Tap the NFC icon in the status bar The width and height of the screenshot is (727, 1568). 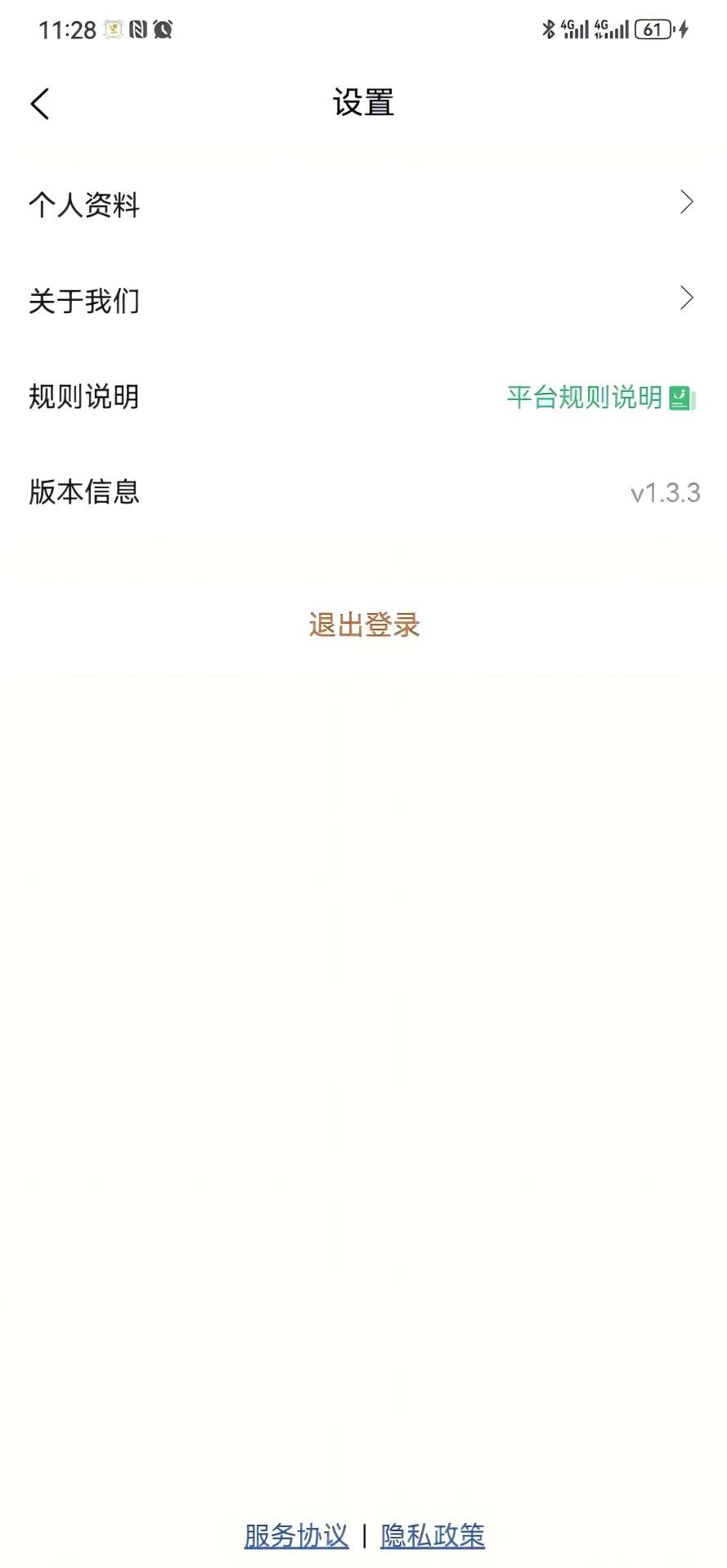[x=137, y=29]
